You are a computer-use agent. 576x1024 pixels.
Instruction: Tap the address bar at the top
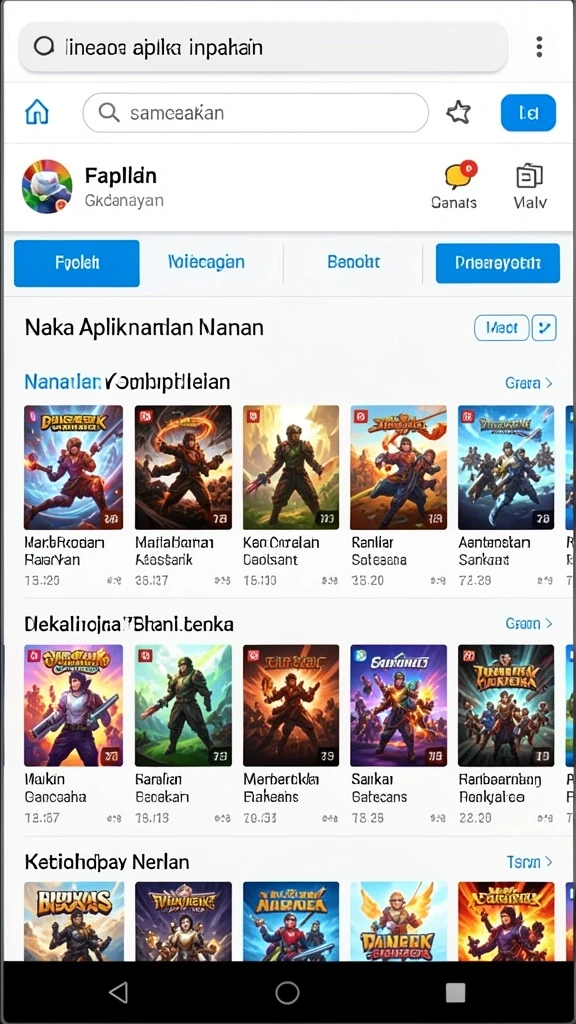(x=263, y=47)
